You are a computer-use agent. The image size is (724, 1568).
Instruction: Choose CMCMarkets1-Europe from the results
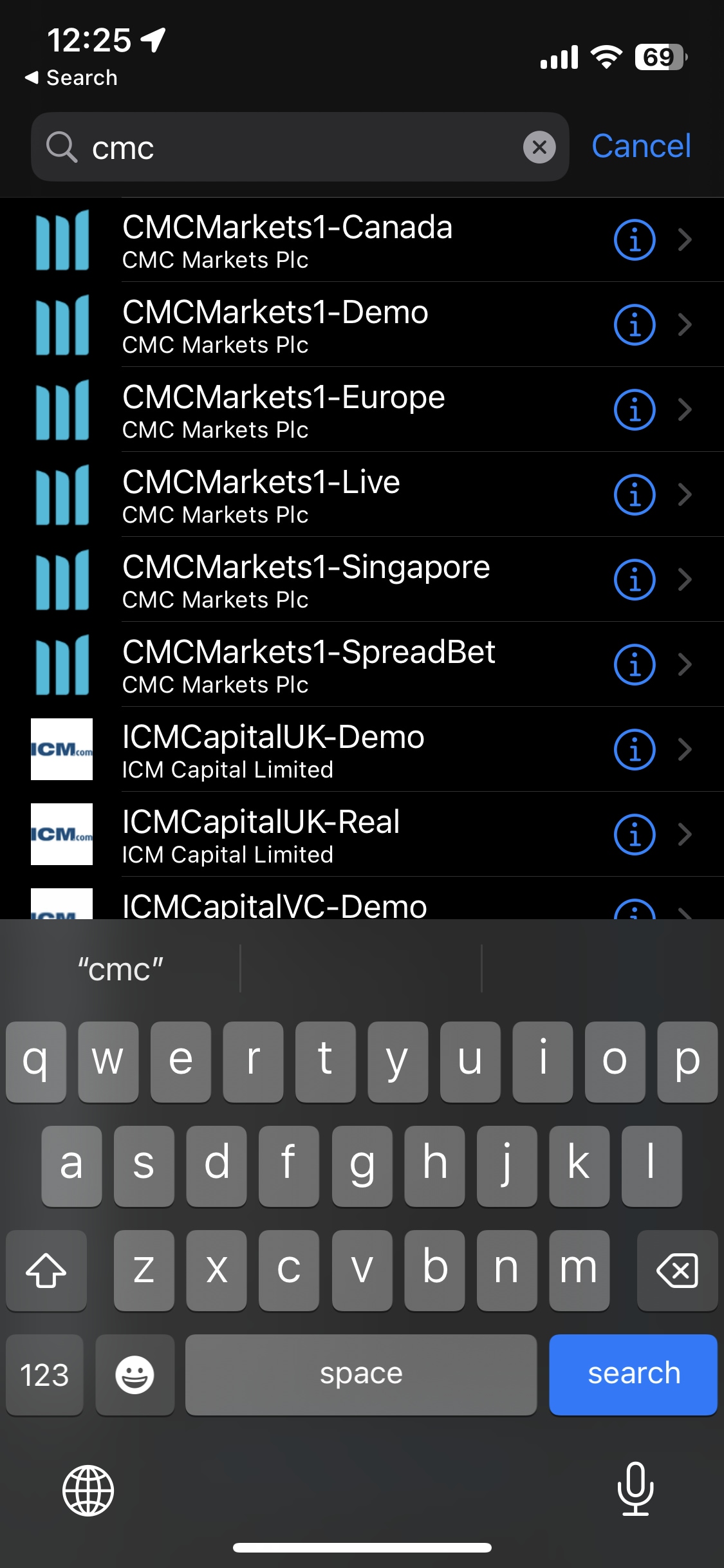362,409
